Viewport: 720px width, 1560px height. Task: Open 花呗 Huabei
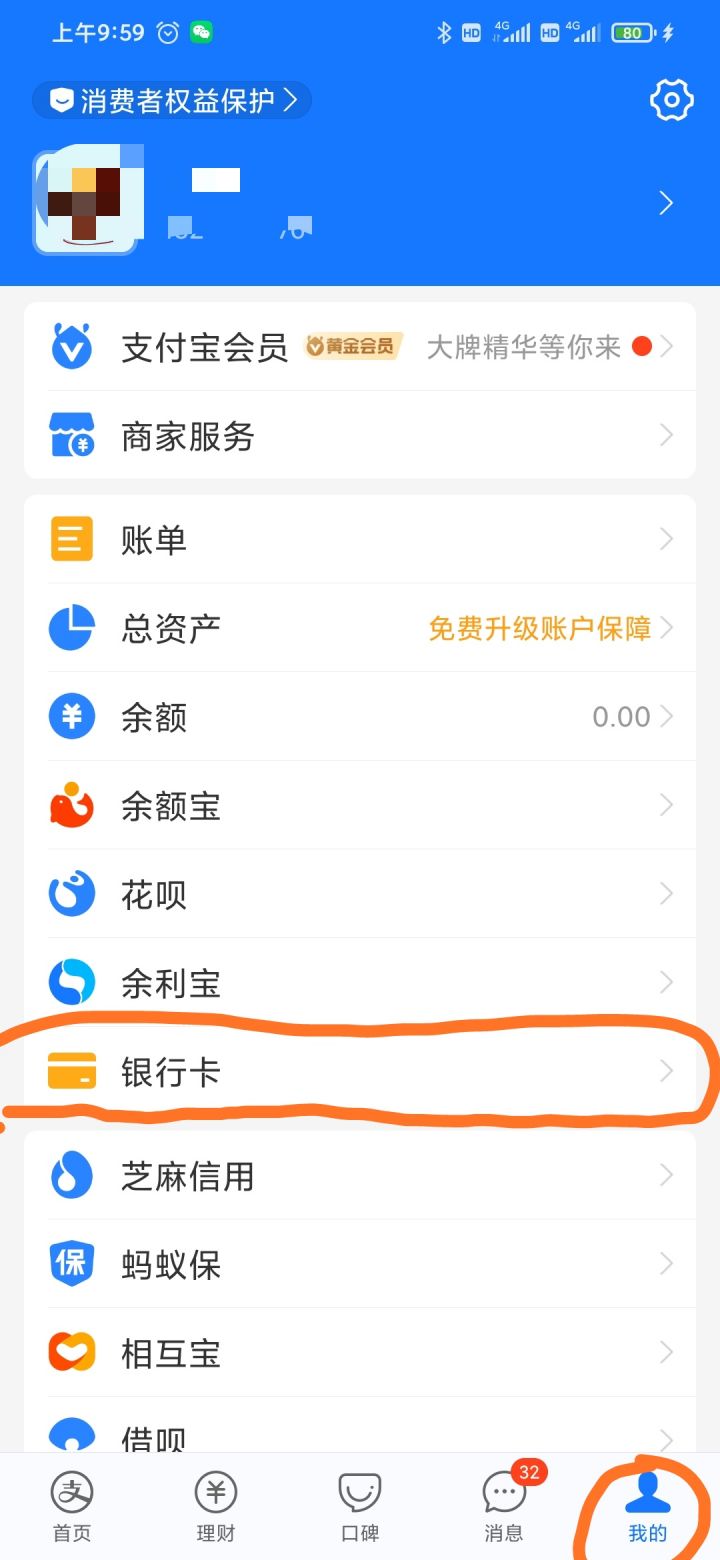pyautogui.click(x=71, y=894)
